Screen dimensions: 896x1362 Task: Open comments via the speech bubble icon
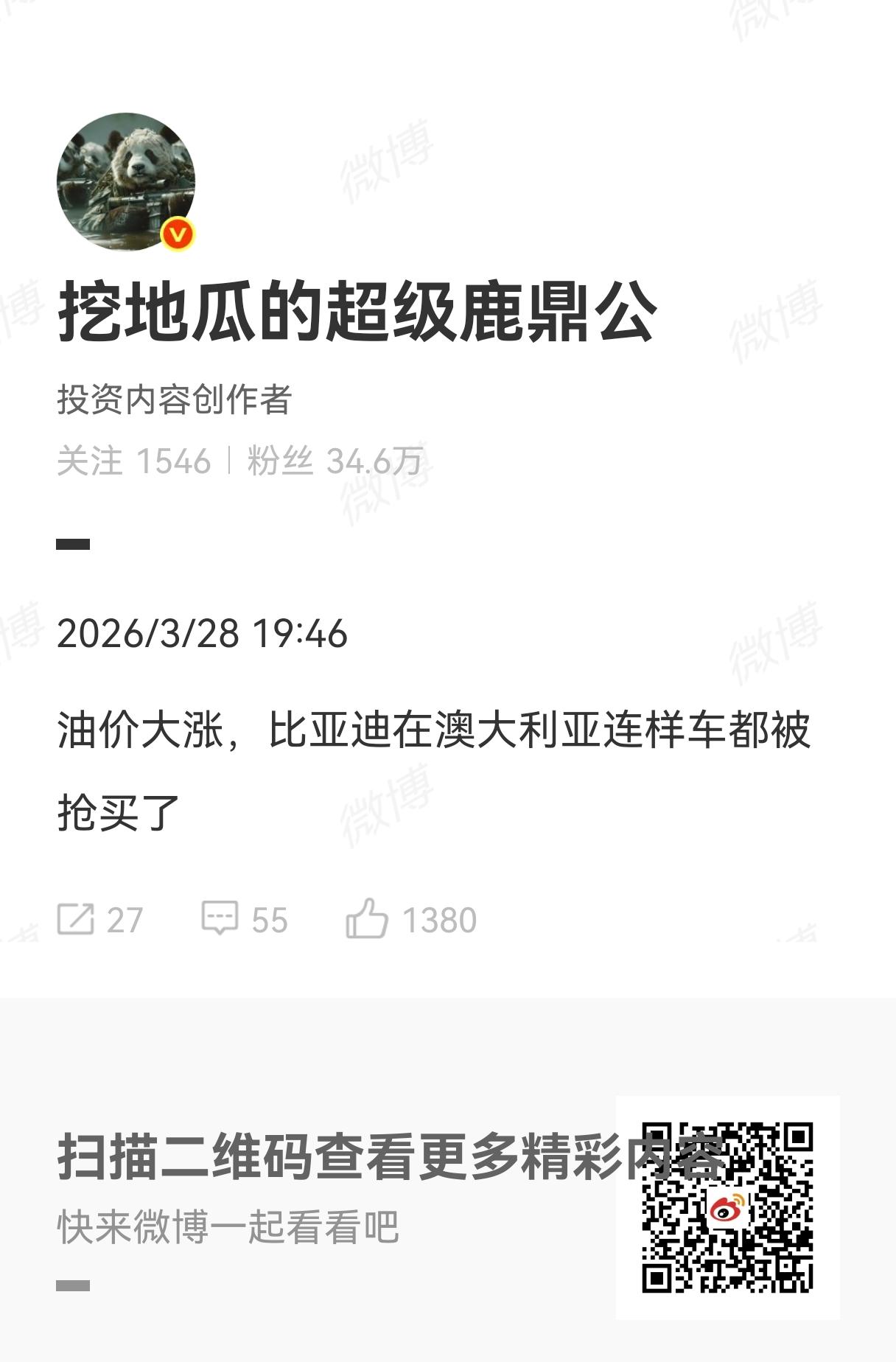point(220,918)
